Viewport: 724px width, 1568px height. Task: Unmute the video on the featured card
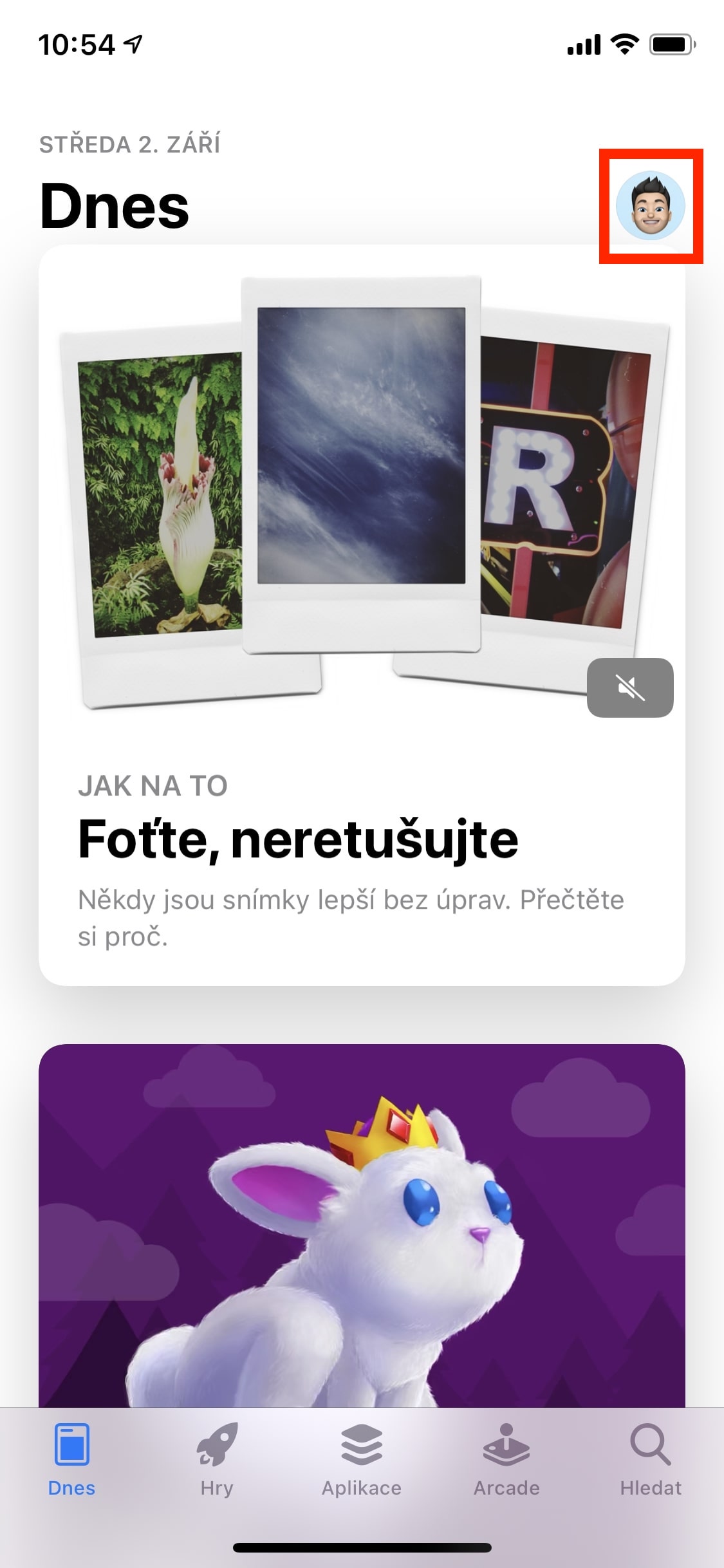[630, 687]
